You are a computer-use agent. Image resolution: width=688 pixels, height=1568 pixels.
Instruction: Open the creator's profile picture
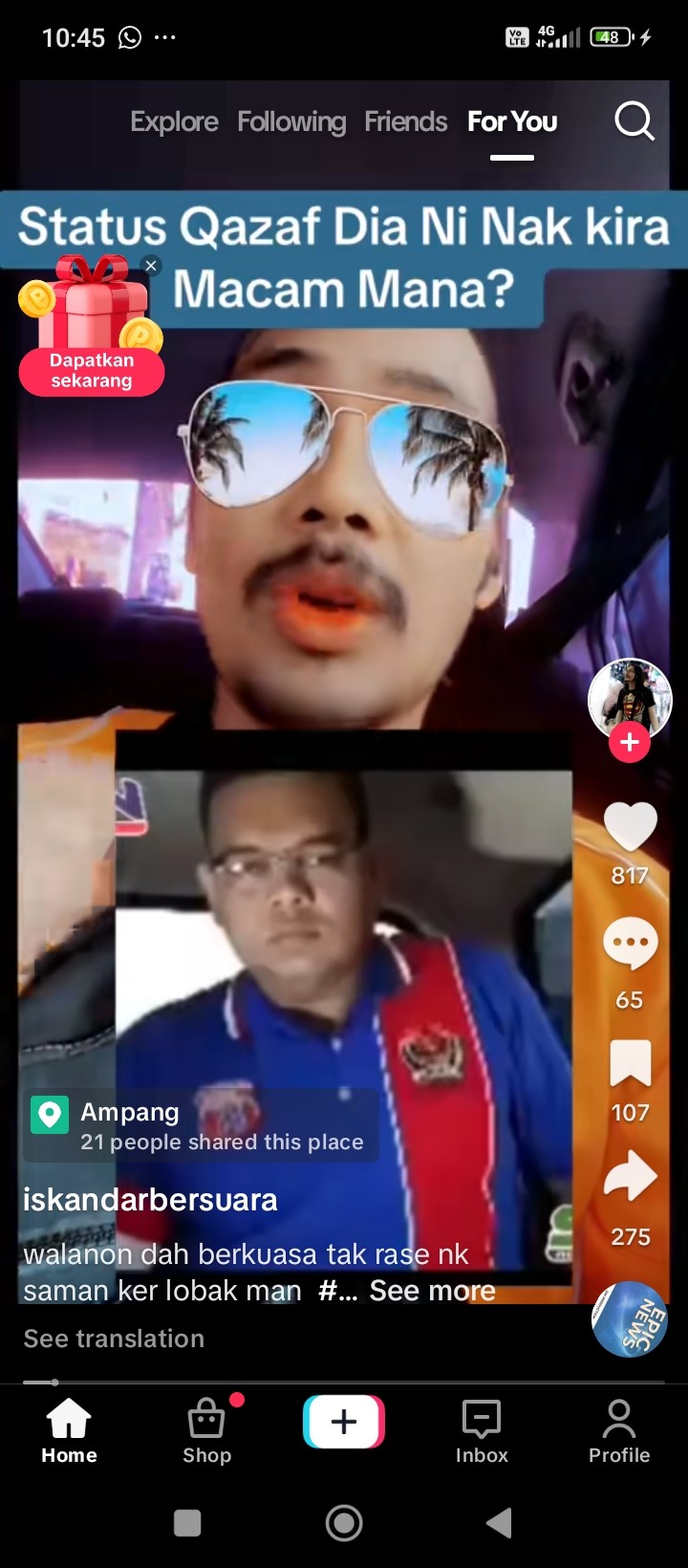pos(630,700)
